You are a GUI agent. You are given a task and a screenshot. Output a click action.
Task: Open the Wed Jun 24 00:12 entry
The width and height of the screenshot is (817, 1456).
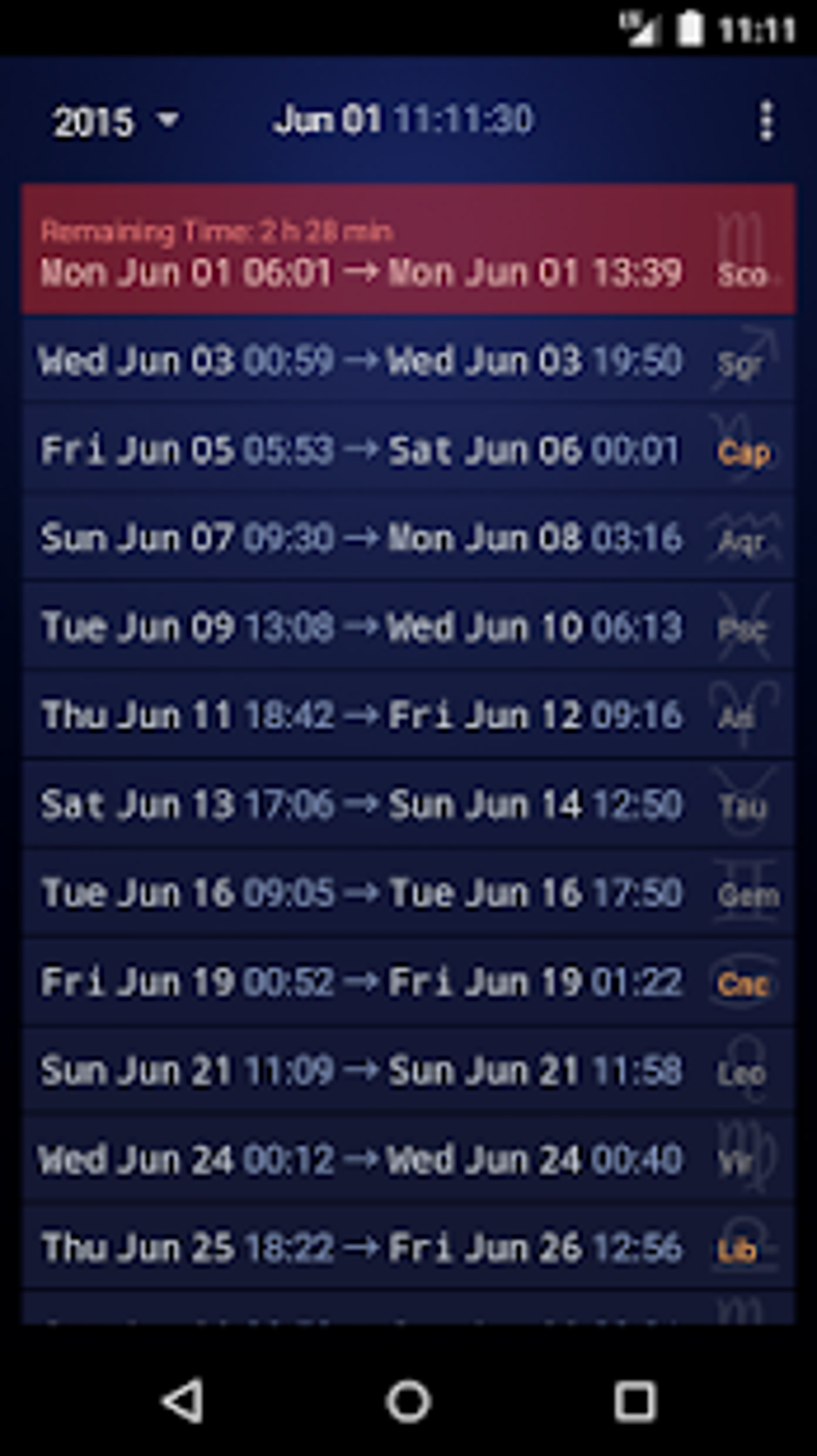click(408, 1159)
